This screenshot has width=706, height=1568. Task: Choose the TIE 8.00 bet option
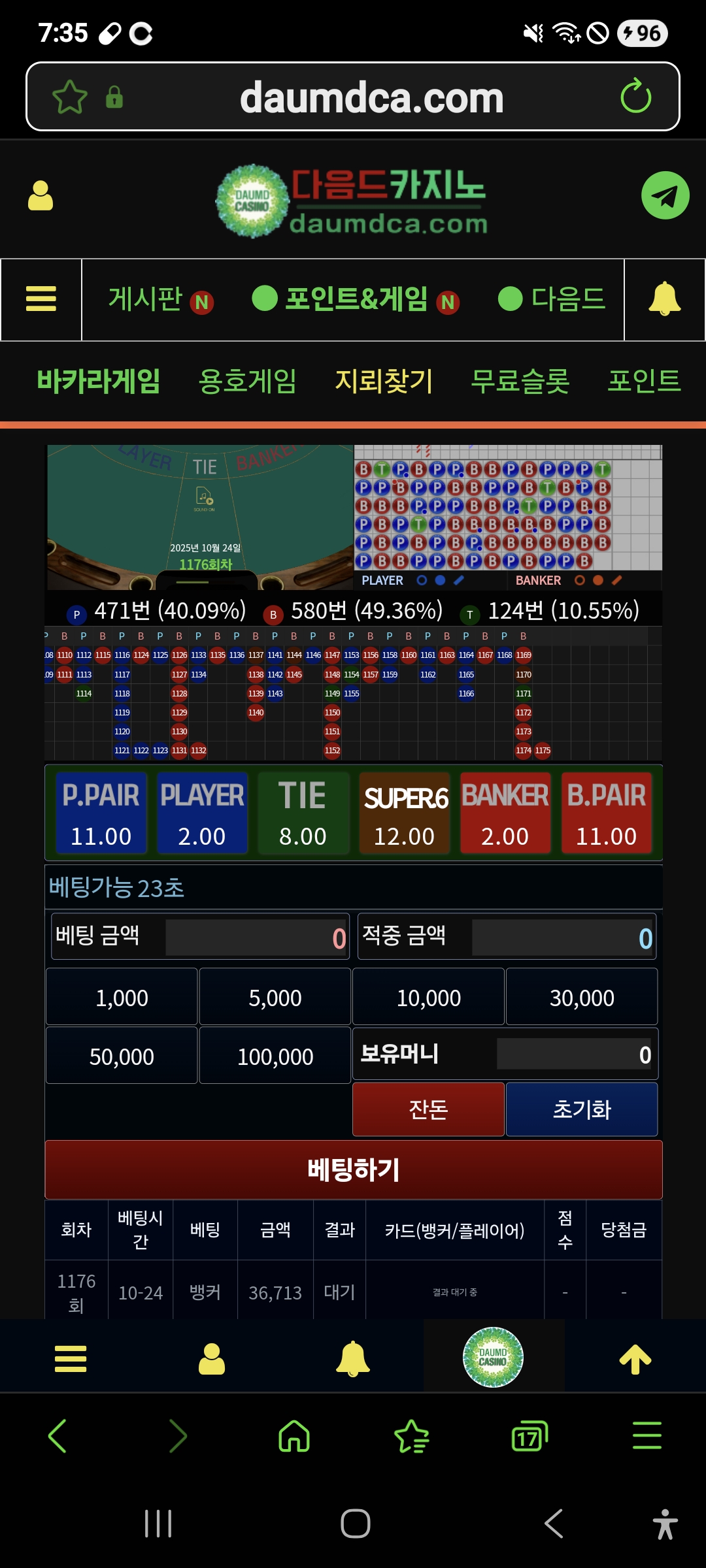303,813
